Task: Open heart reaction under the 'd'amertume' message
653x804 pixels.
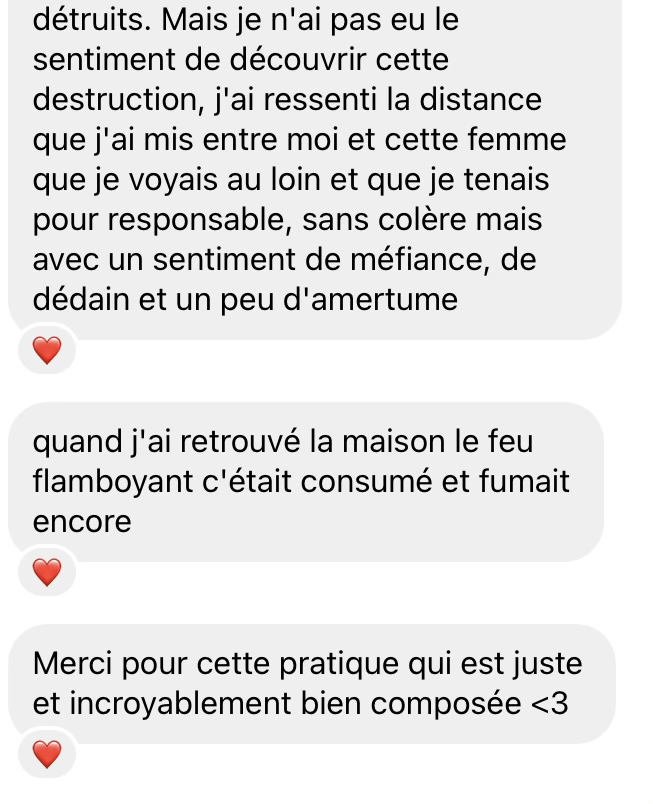Action: pyautogui.click(x=47, y=350)
